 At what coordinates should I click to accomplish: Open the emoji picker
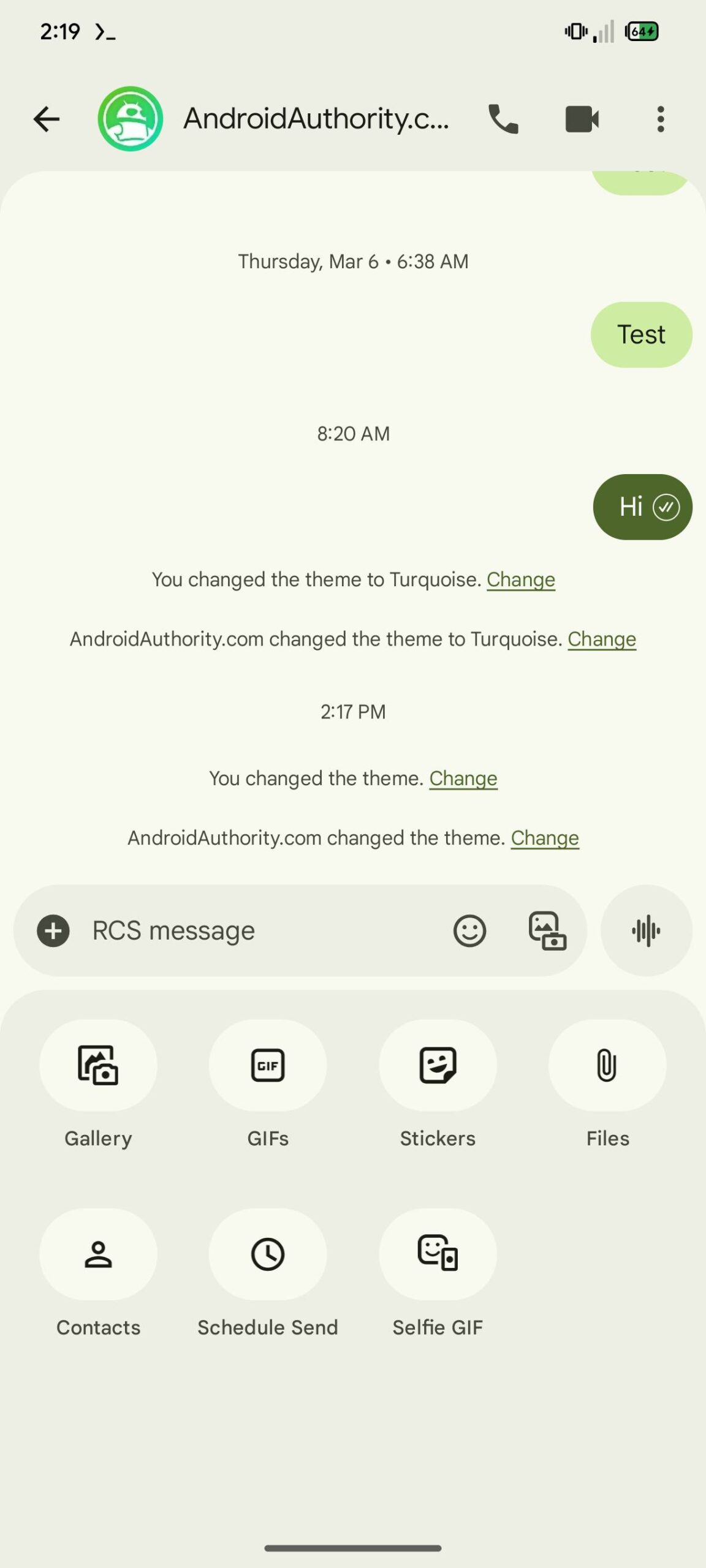[469, 931]
